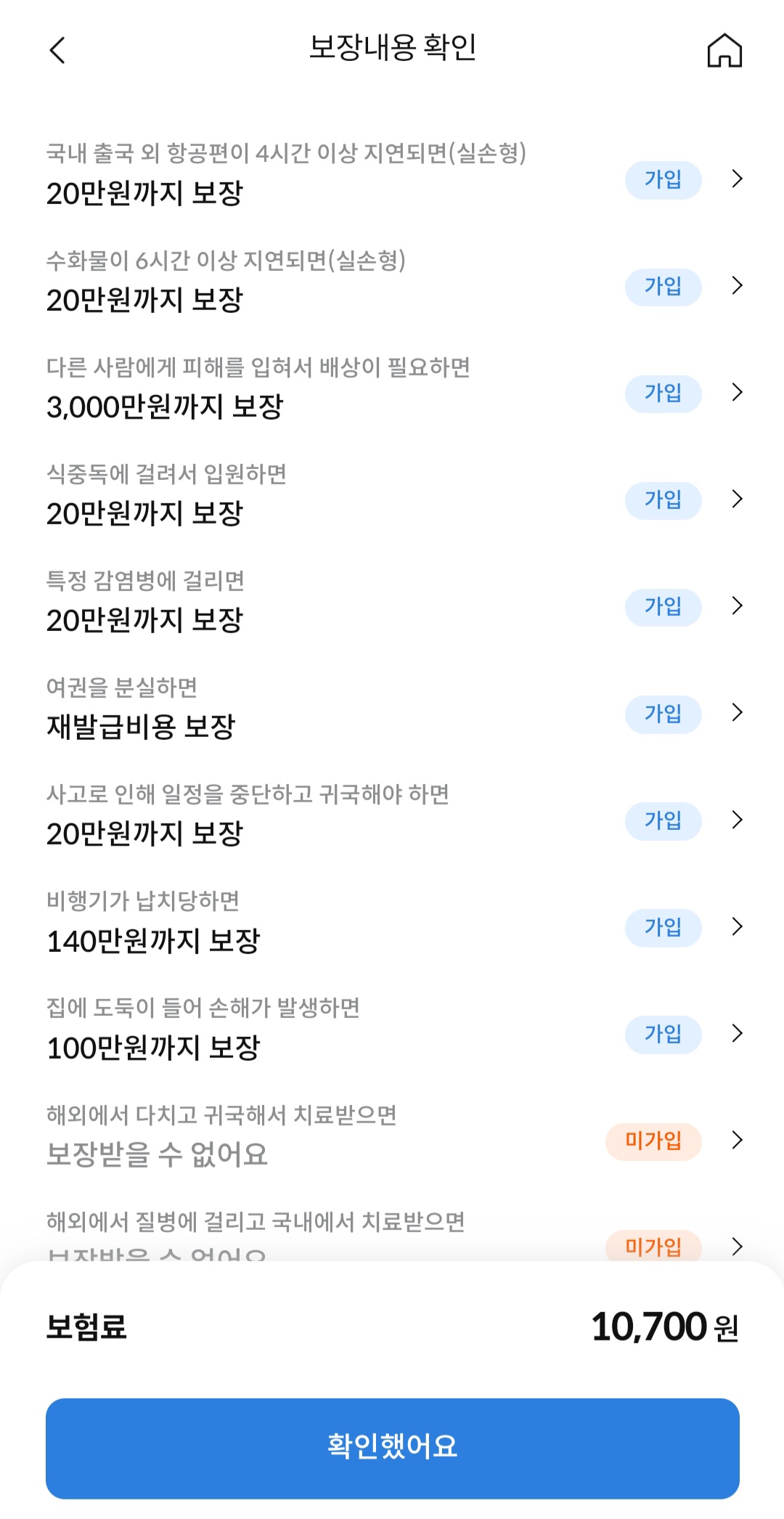This screenshot has width=784, height=1519.
Task: Toggle the 미가입 badge for overseas injury treatment
Action: pyautogui.click(x=653, y=1141)
